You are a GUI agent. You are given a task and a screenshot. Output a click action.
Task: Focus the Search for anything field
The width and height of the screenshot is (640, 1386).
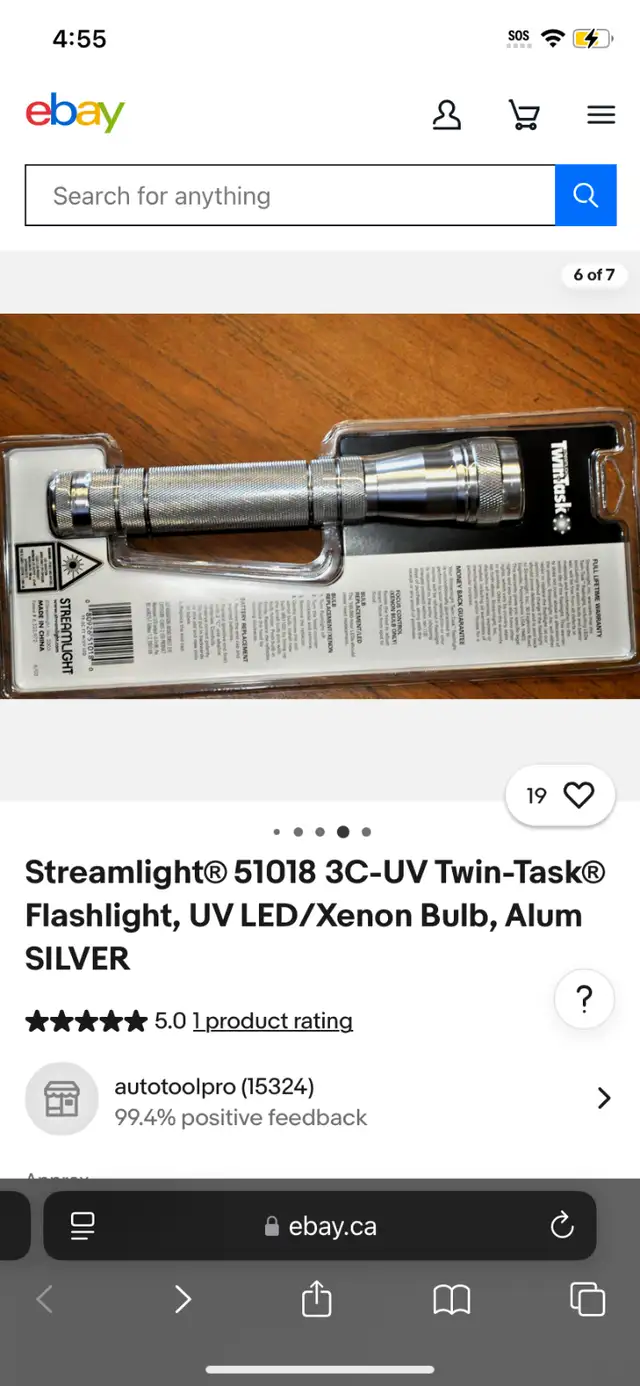(290, 195)
